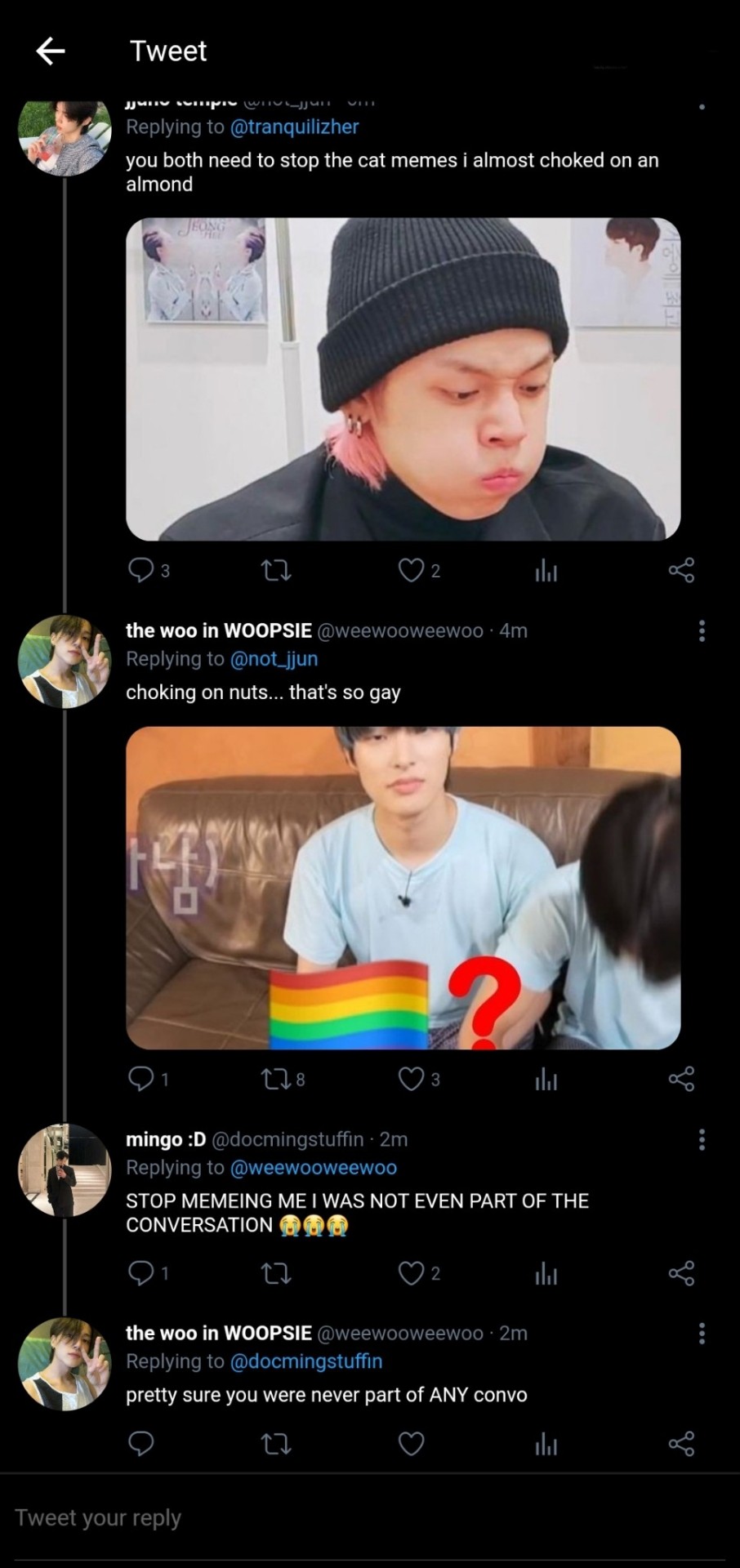
Task: Share the almond-choking tweet
Action: [x=681, y=570]
